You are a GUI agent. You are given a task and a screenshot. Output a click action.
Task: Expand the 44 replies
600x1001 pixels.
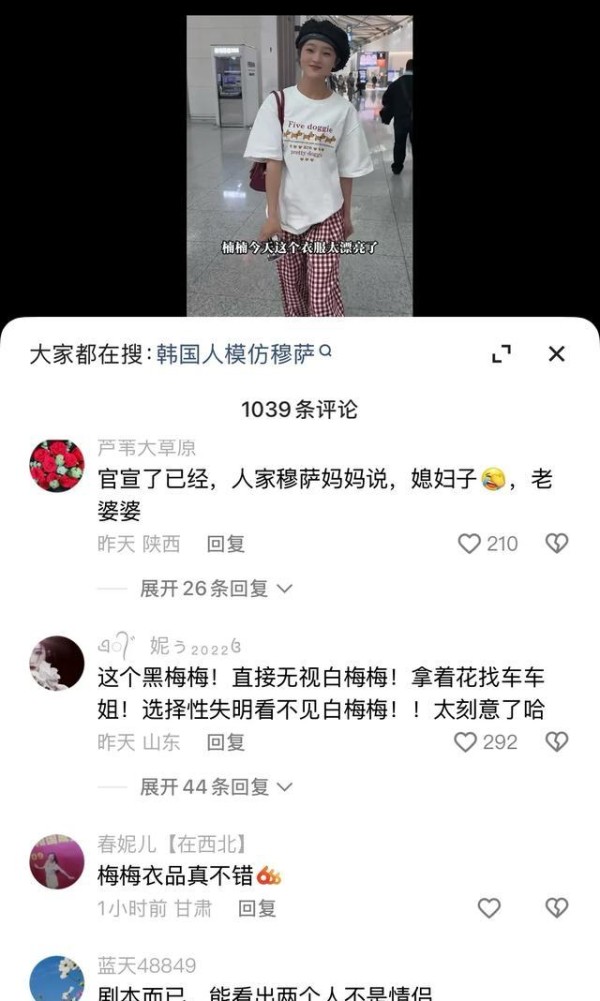click(216, 787)
